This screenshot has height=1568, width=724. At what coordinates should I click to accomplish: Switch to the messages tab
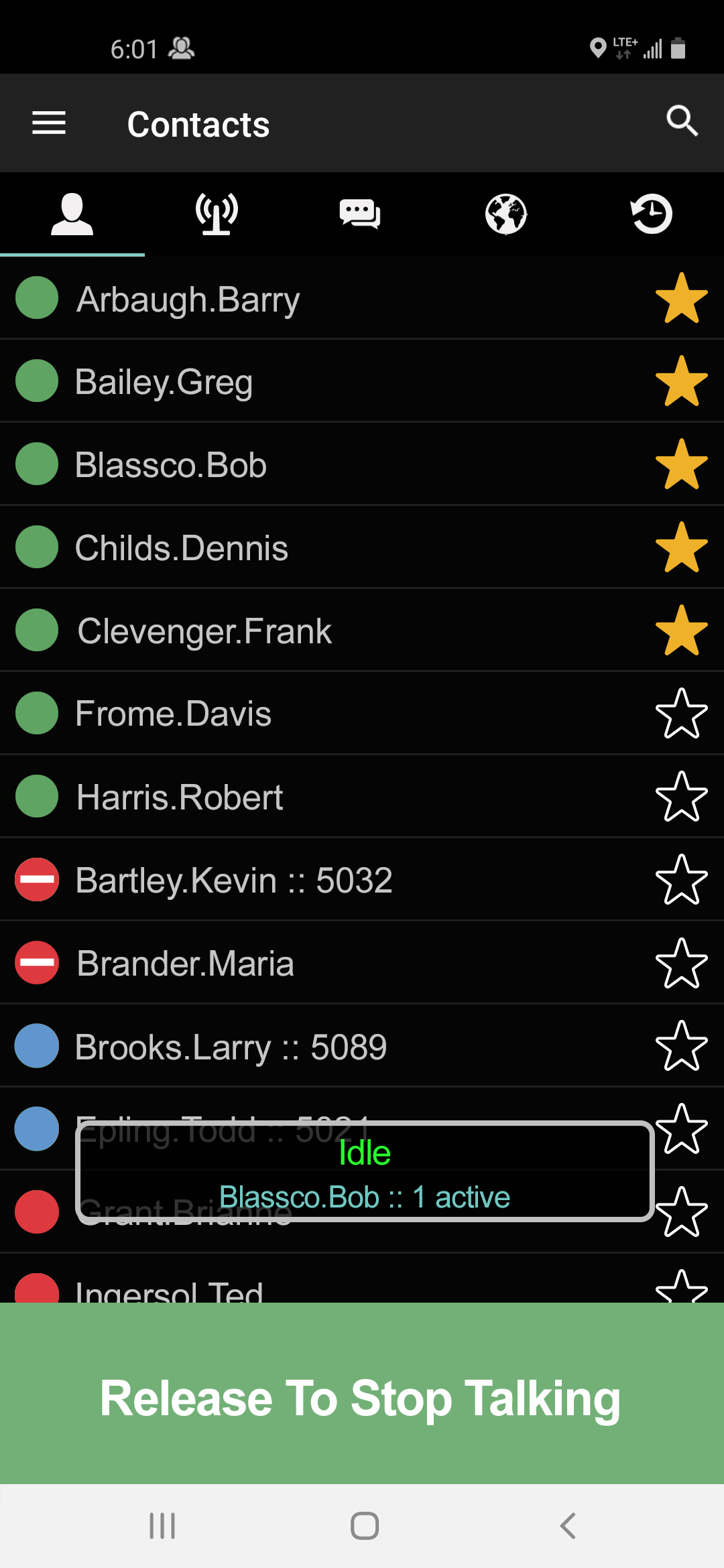click(x=360, y=214)
